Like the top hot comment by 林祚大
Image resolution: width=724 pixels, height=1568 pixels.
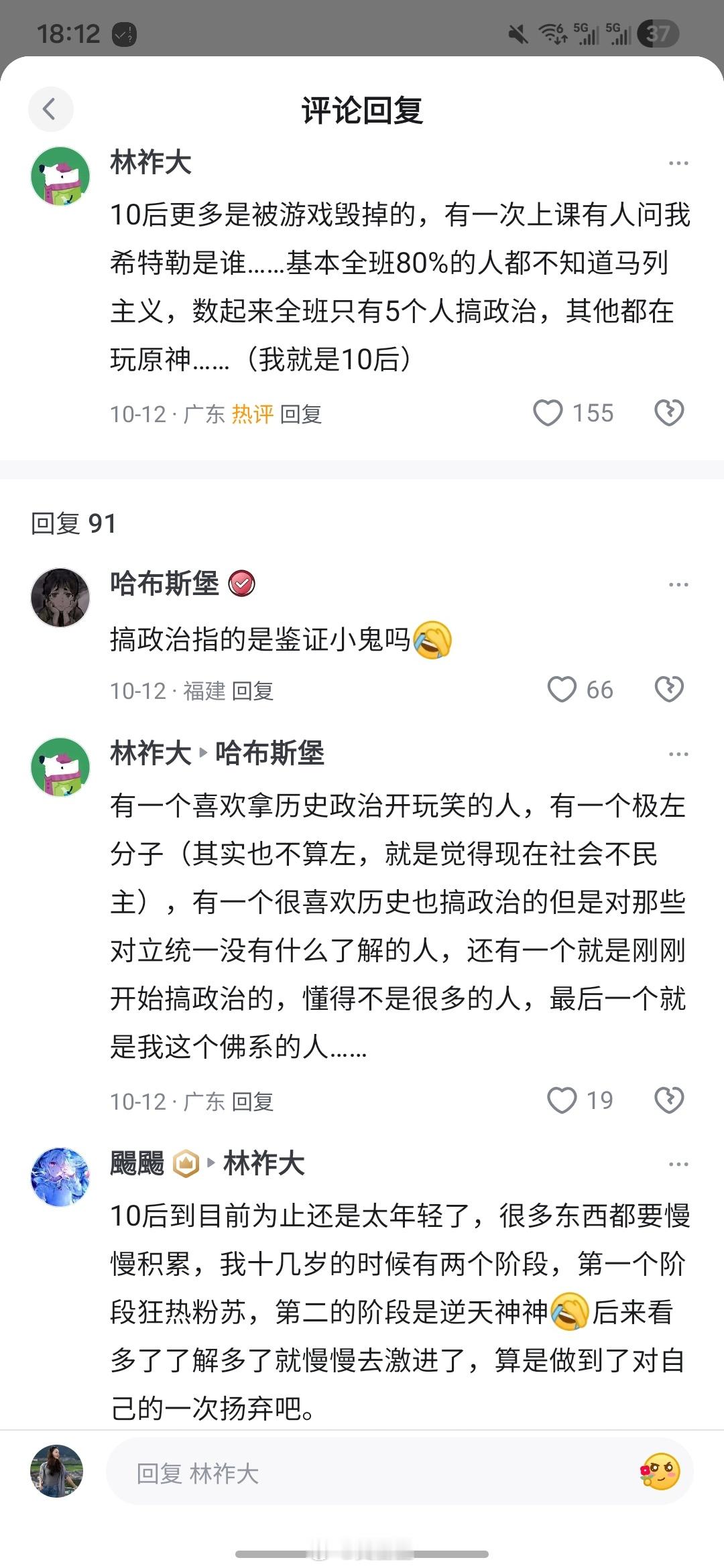click(x=550, y=413)
